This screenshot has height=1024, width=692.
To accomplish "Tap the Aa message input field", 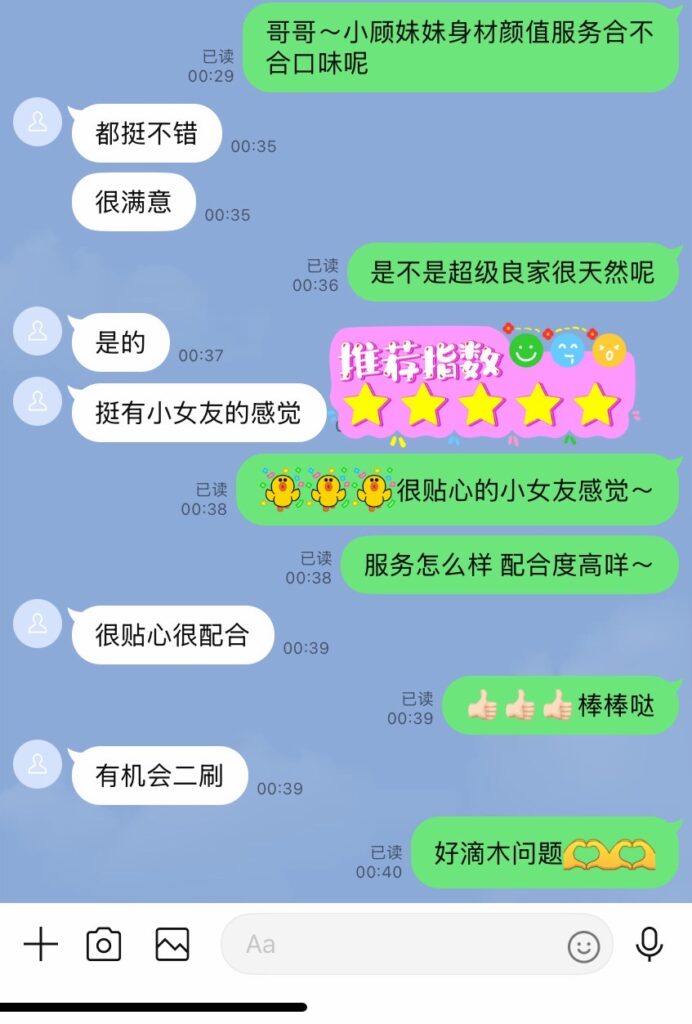I will (x=390, y=944).
